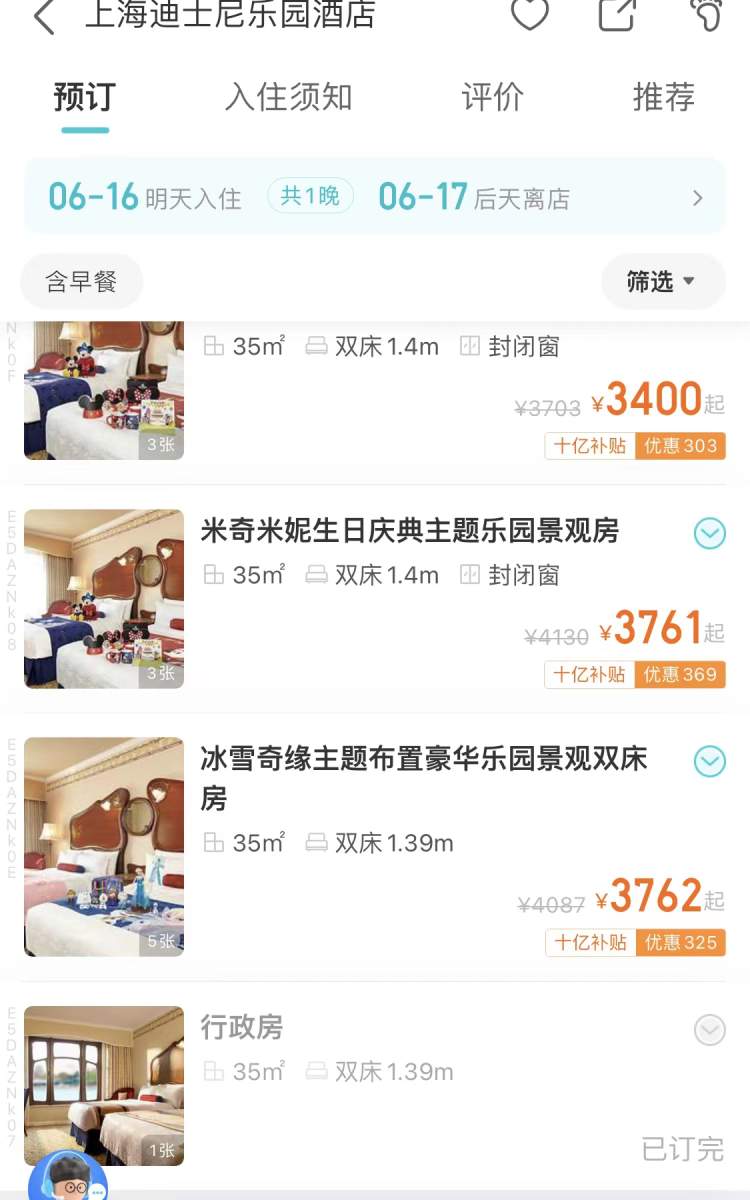Change the 06-16 to 06-17 stay dates
Screen dimensions: 750x1200
(x=375, y=197)
